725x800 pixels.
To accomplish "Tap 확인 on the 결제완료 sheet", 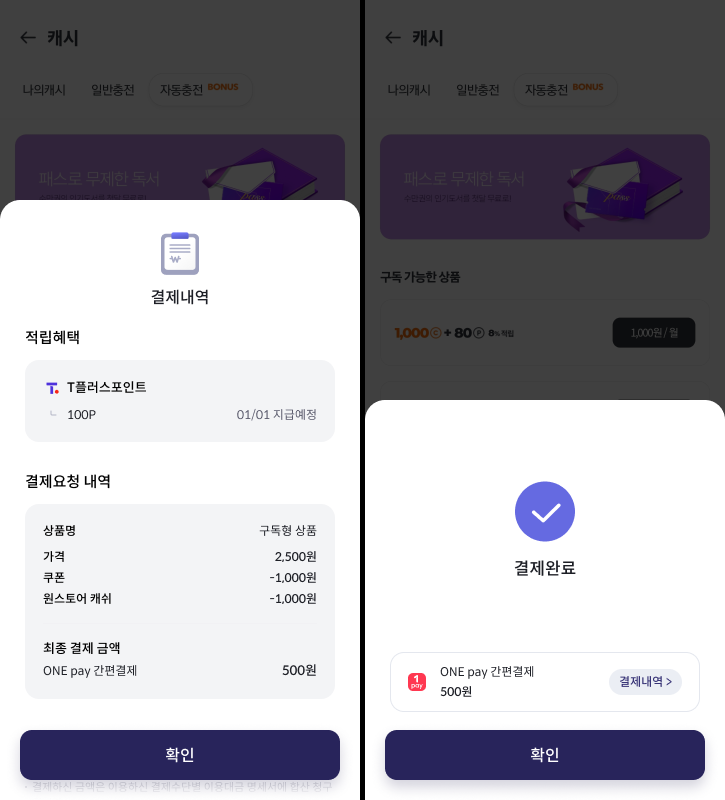I will 545,755.
